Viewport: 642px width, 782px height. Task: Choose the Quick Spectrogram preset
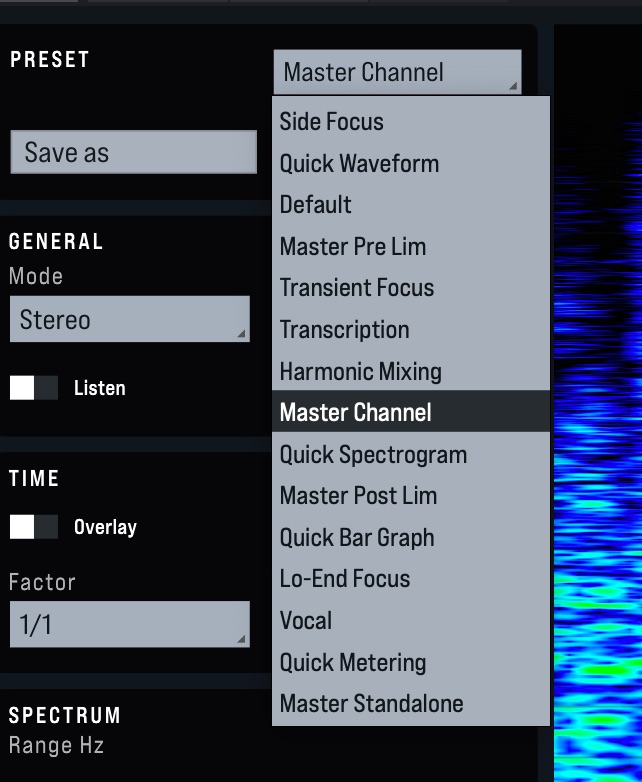[410, 455]
